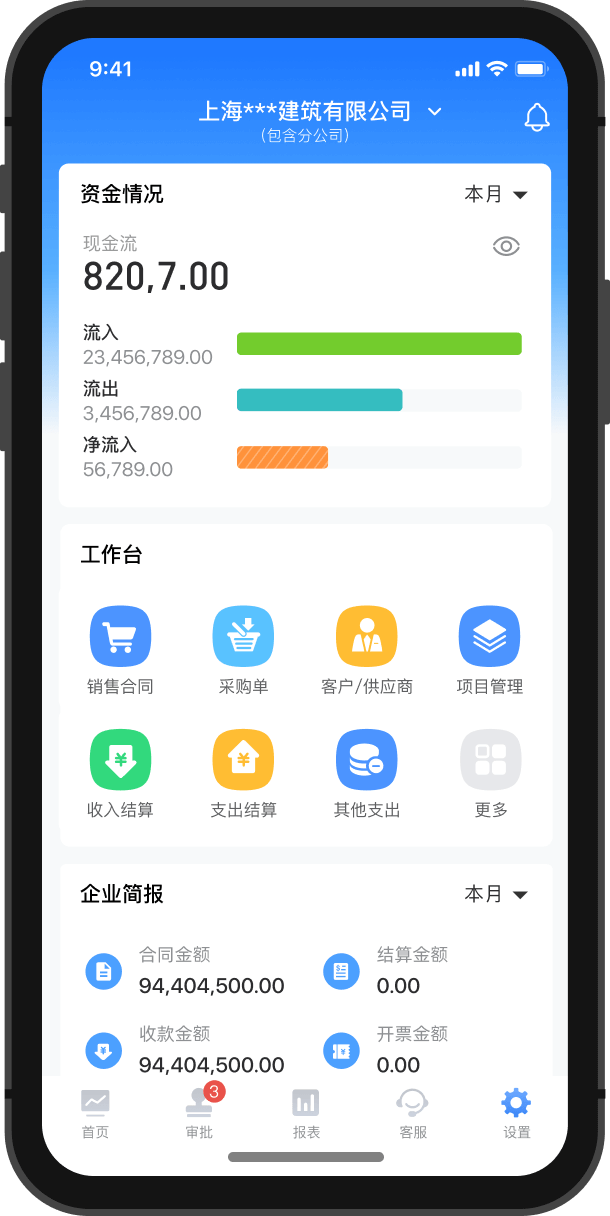The image size is (610, 1216).
Task: Open 客户/供应商
Action: point(366,650)
